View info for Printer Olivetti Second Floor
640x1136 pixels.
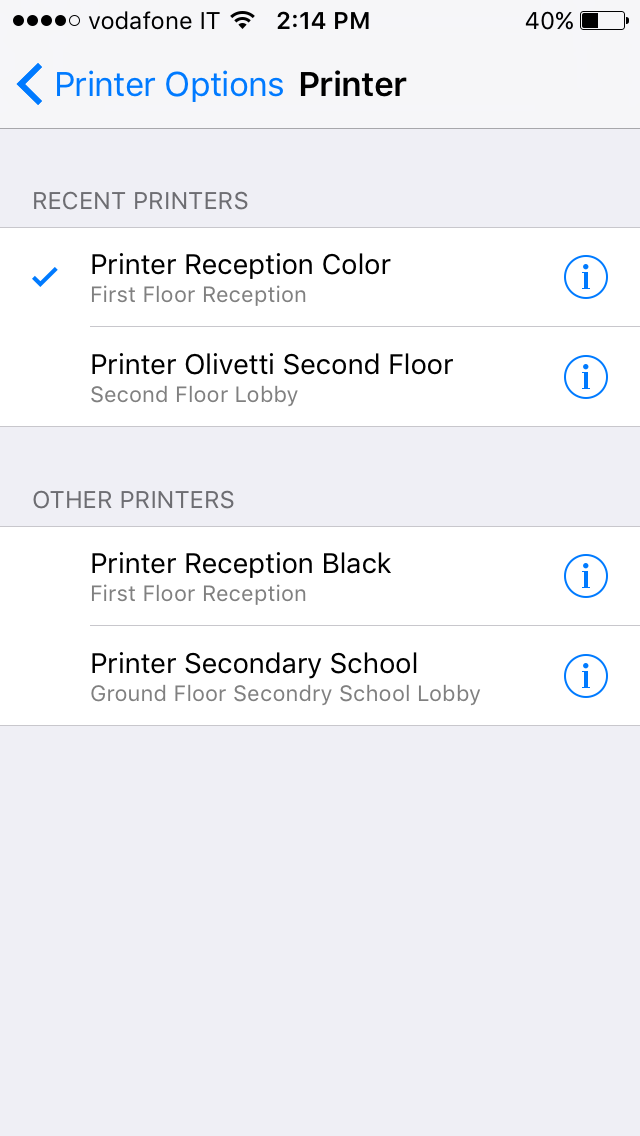tap(586, 377)
